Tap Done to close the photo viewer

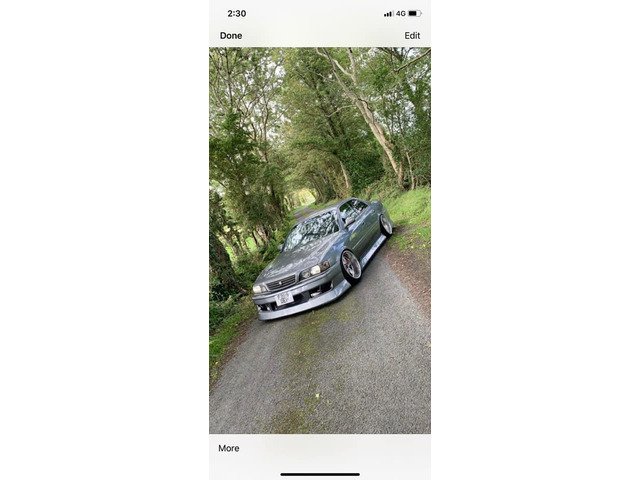click(231, 36)
